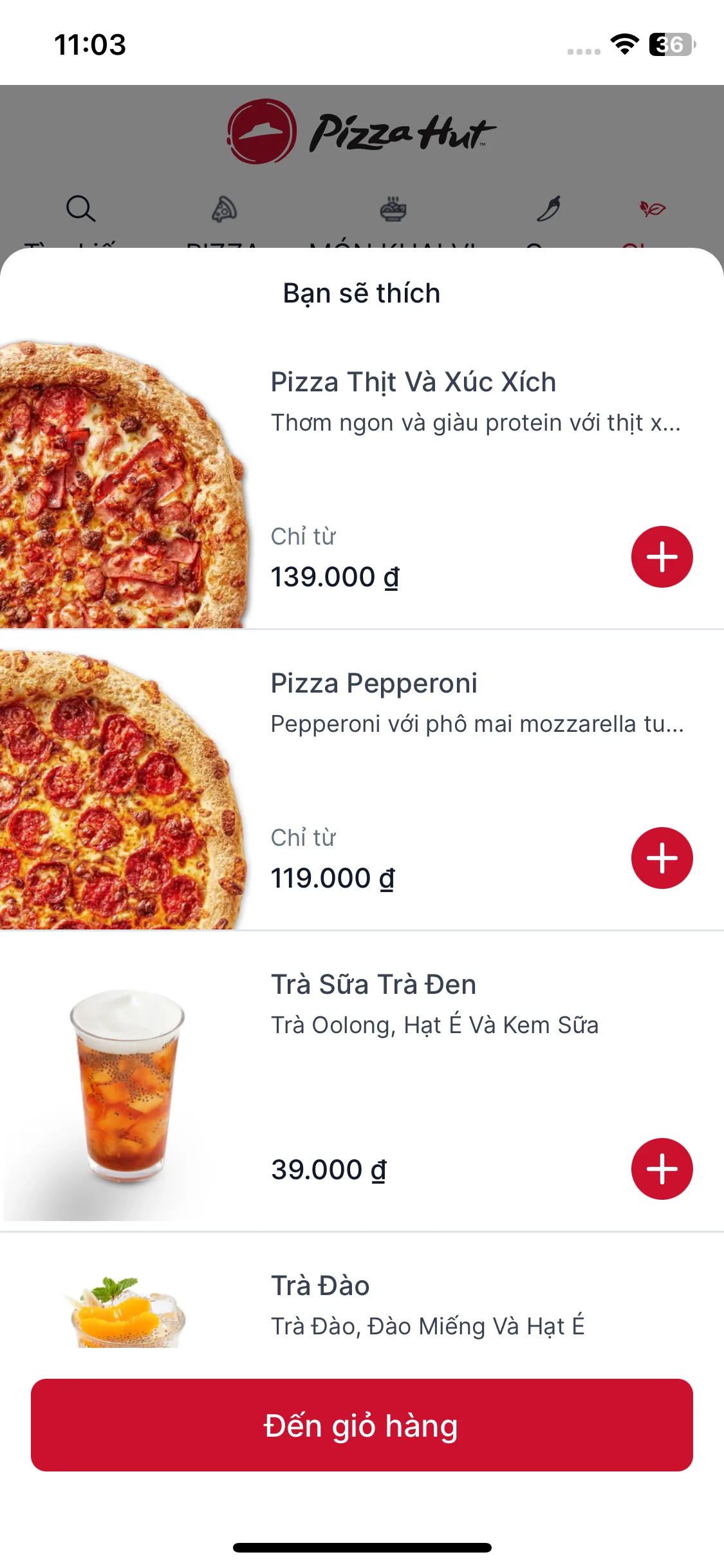Add Trà Sữa Trà Đen to cart

click(662, 1169)
